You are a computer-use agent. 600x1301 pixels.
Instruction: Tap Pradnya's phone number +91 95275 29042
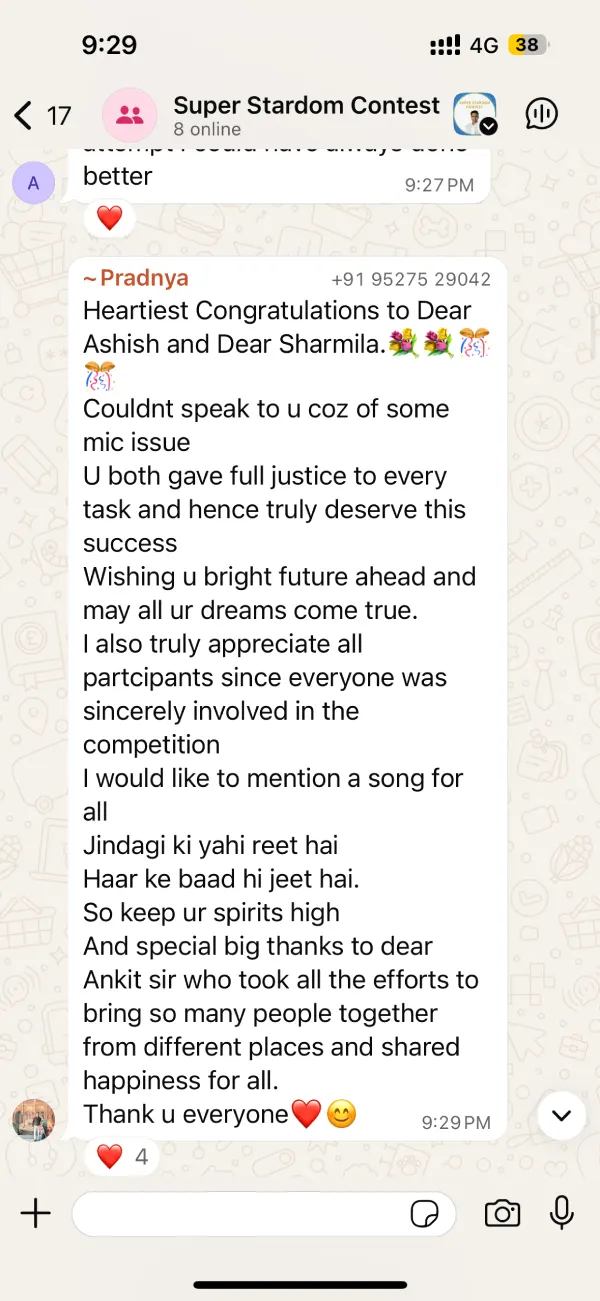tap(410, 280)
